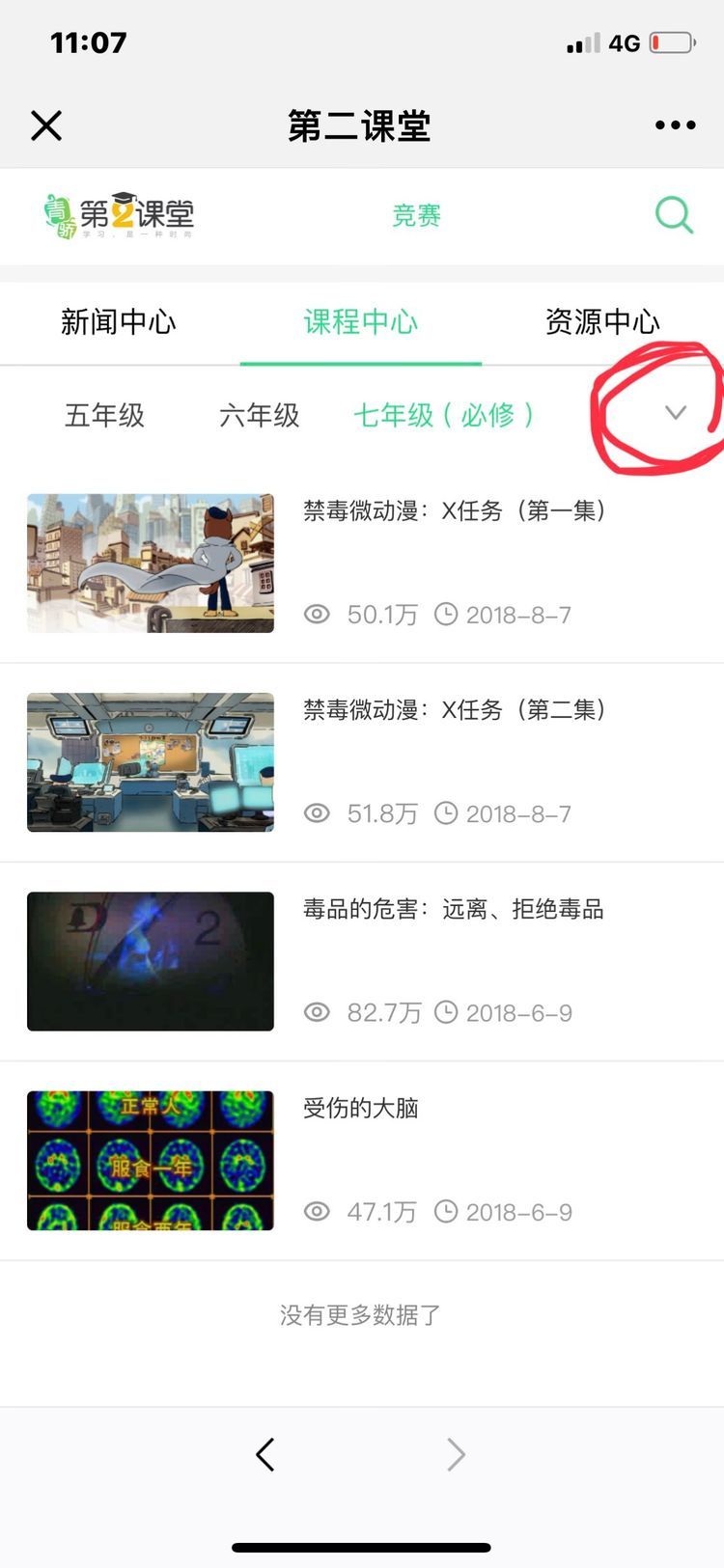Open the 资源中心 tab
This screenshot has width=724, height=1568.
[602, 322]
